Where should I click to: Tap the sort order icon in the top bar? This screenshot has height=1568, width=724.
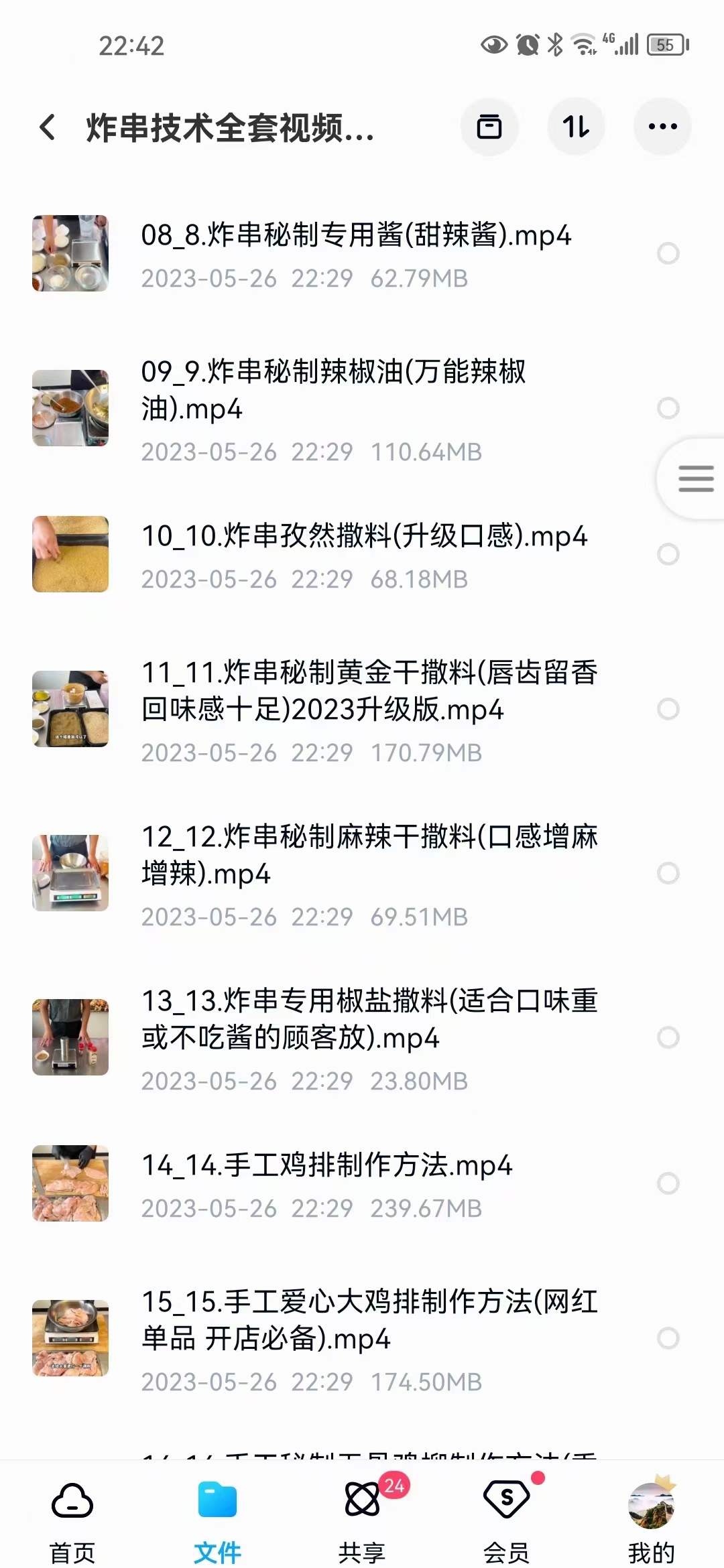[576, 126]
